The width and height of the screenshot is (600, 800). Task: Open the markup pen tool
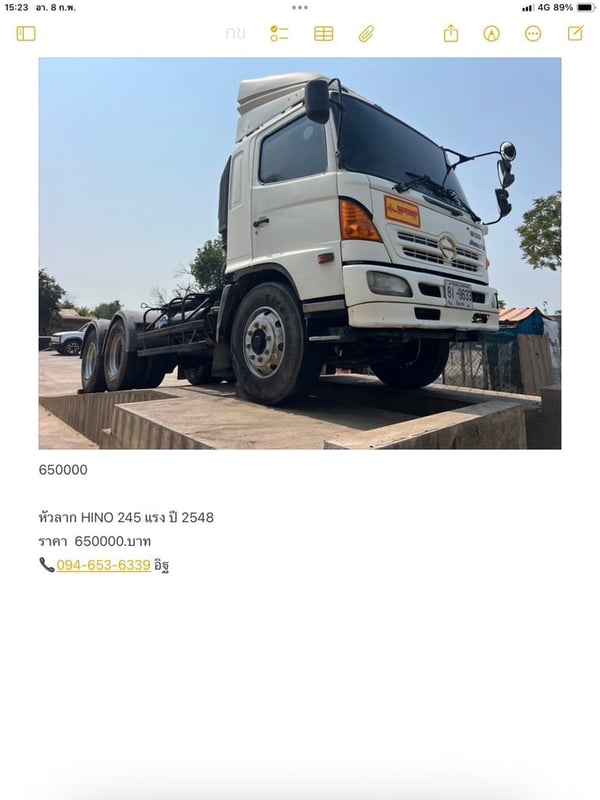click(491, 33)
